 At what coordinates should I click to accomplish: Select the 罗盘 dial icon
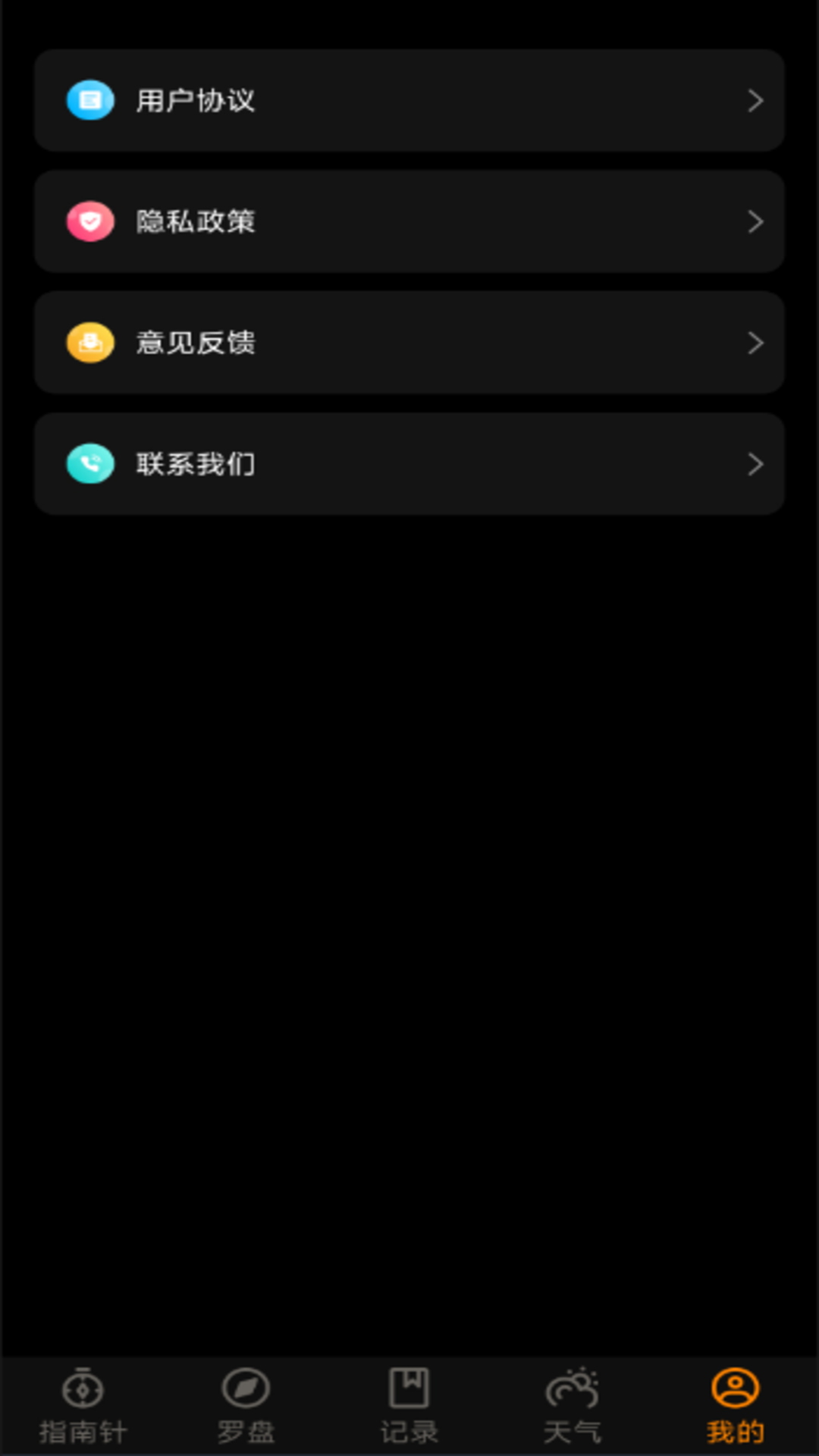coord(246,1390)
